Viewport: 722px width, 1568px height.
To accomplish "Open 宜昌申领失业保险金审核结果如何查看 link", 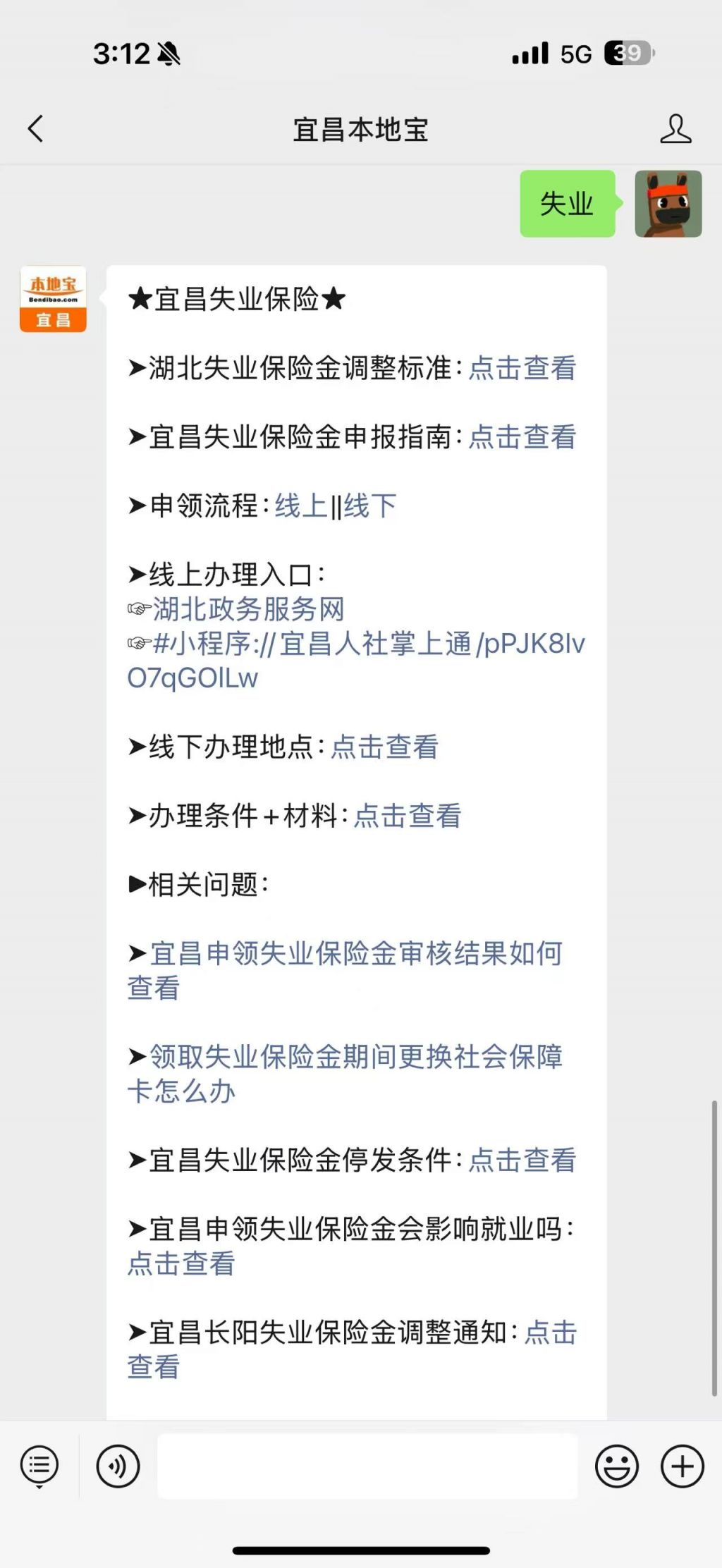I will (345, 971).
